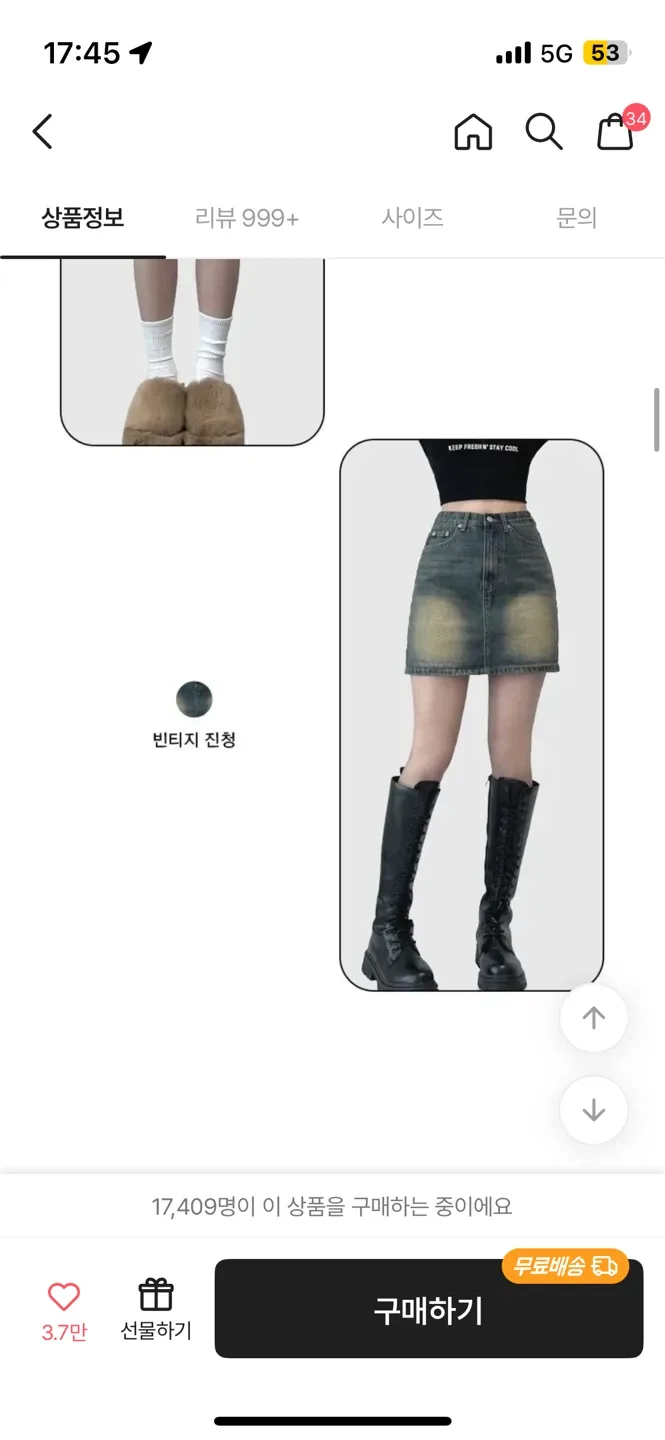This screenshot has height=1440, width=665.
Task: Go back with the arrow
Action: point(42,131)
